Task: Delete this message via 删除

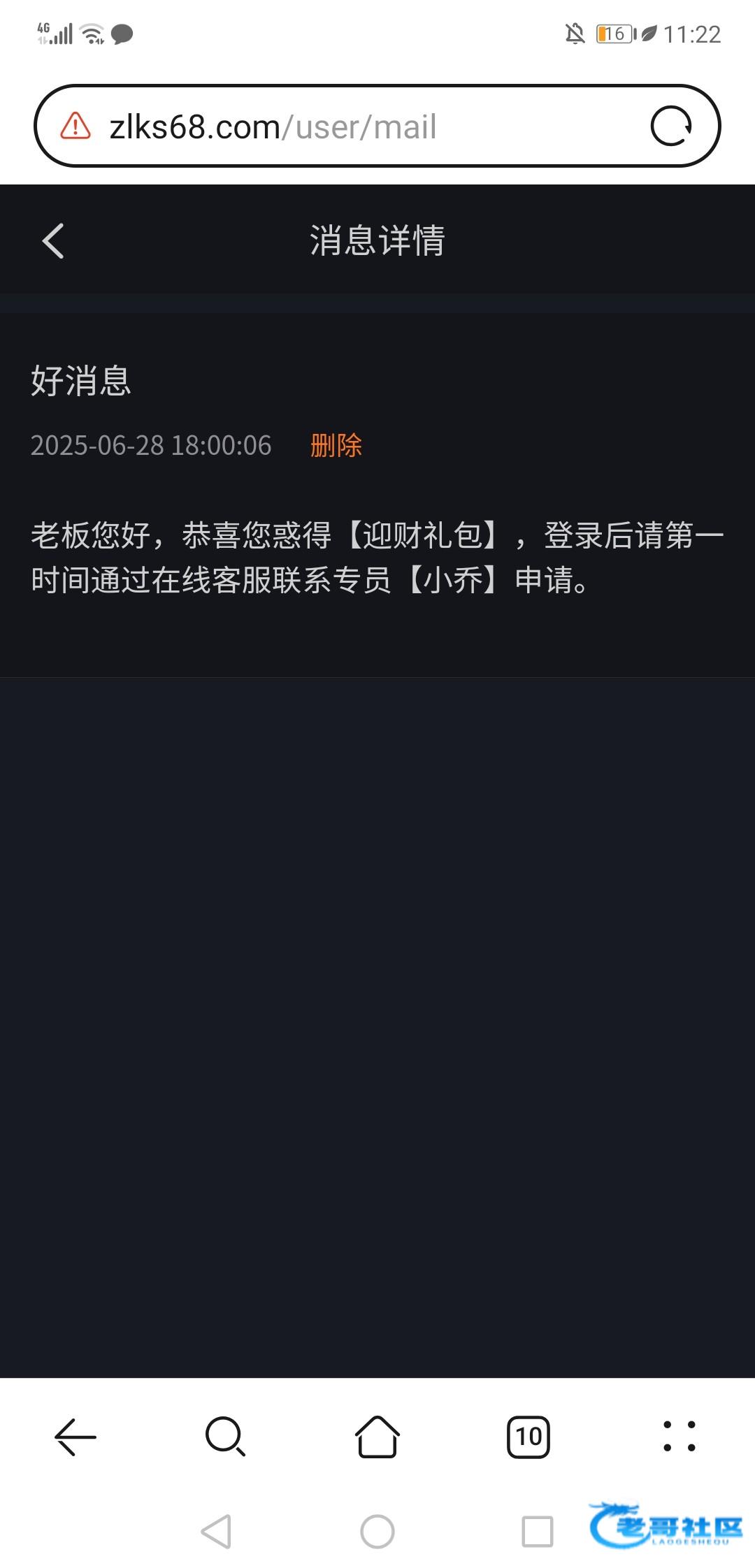Action: [336, 445]
